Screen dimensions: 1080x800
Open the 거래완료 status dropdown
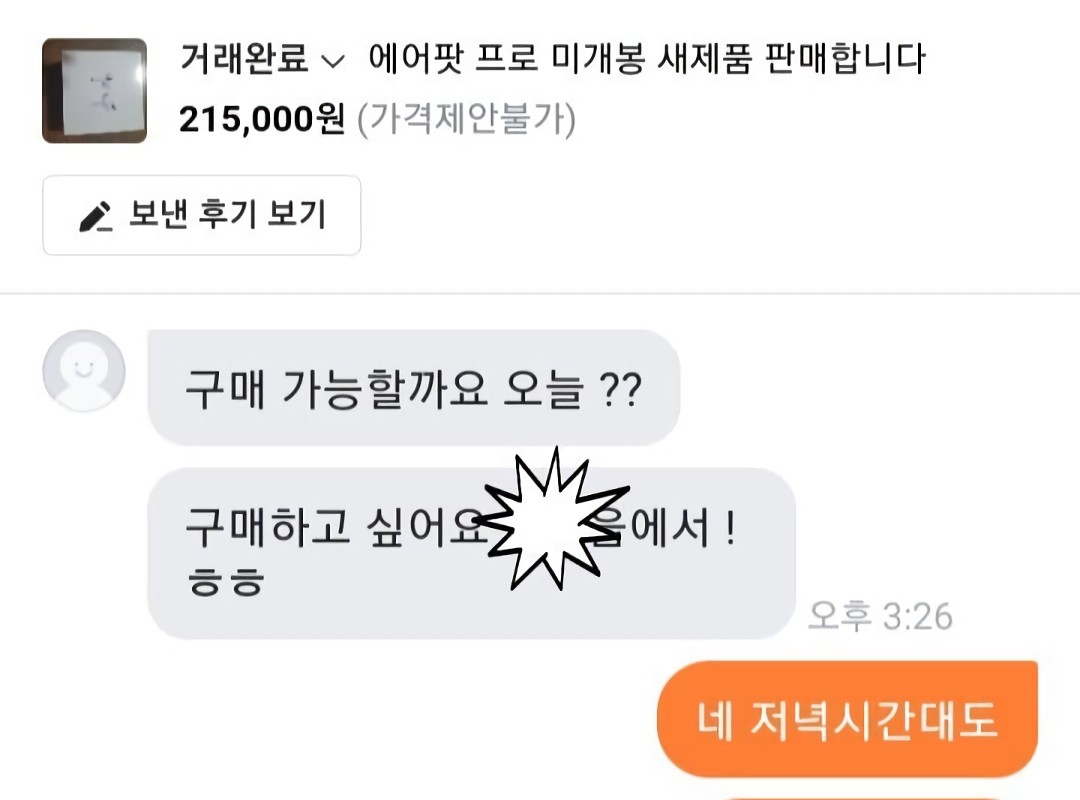click(260, 60)
